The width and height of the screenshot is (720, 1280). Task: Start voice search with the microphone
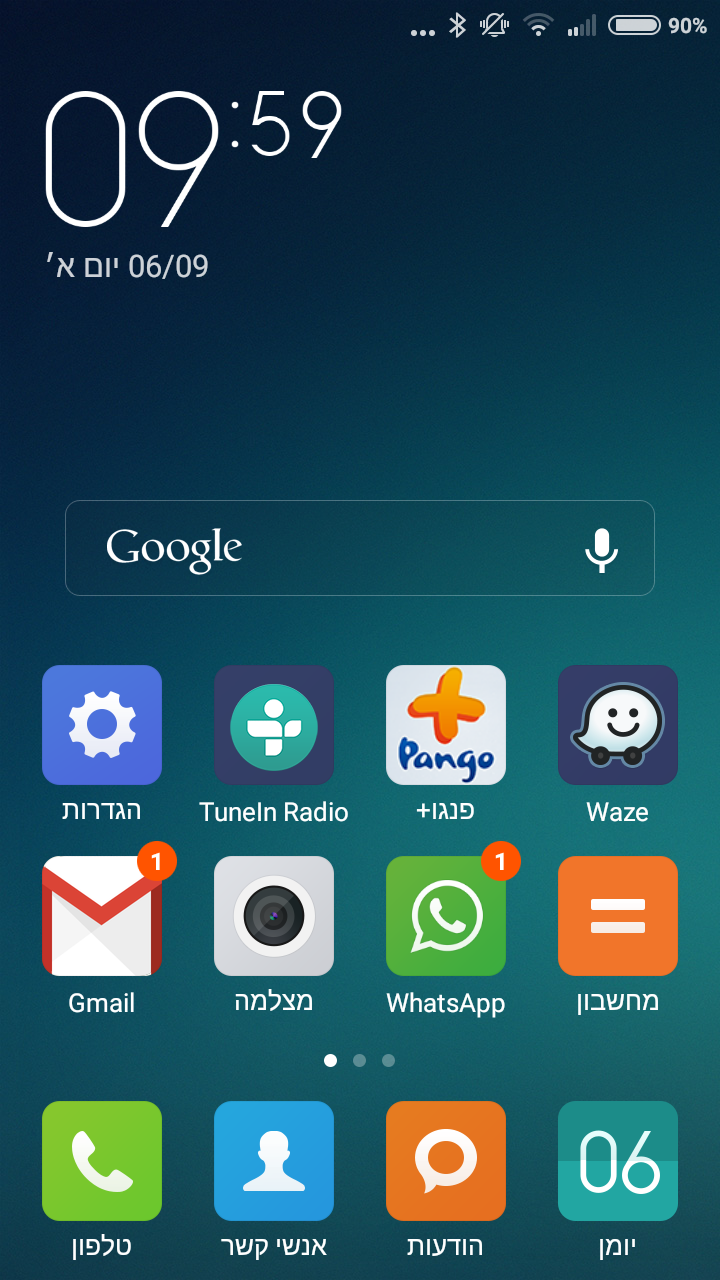(x=601, y=549)
